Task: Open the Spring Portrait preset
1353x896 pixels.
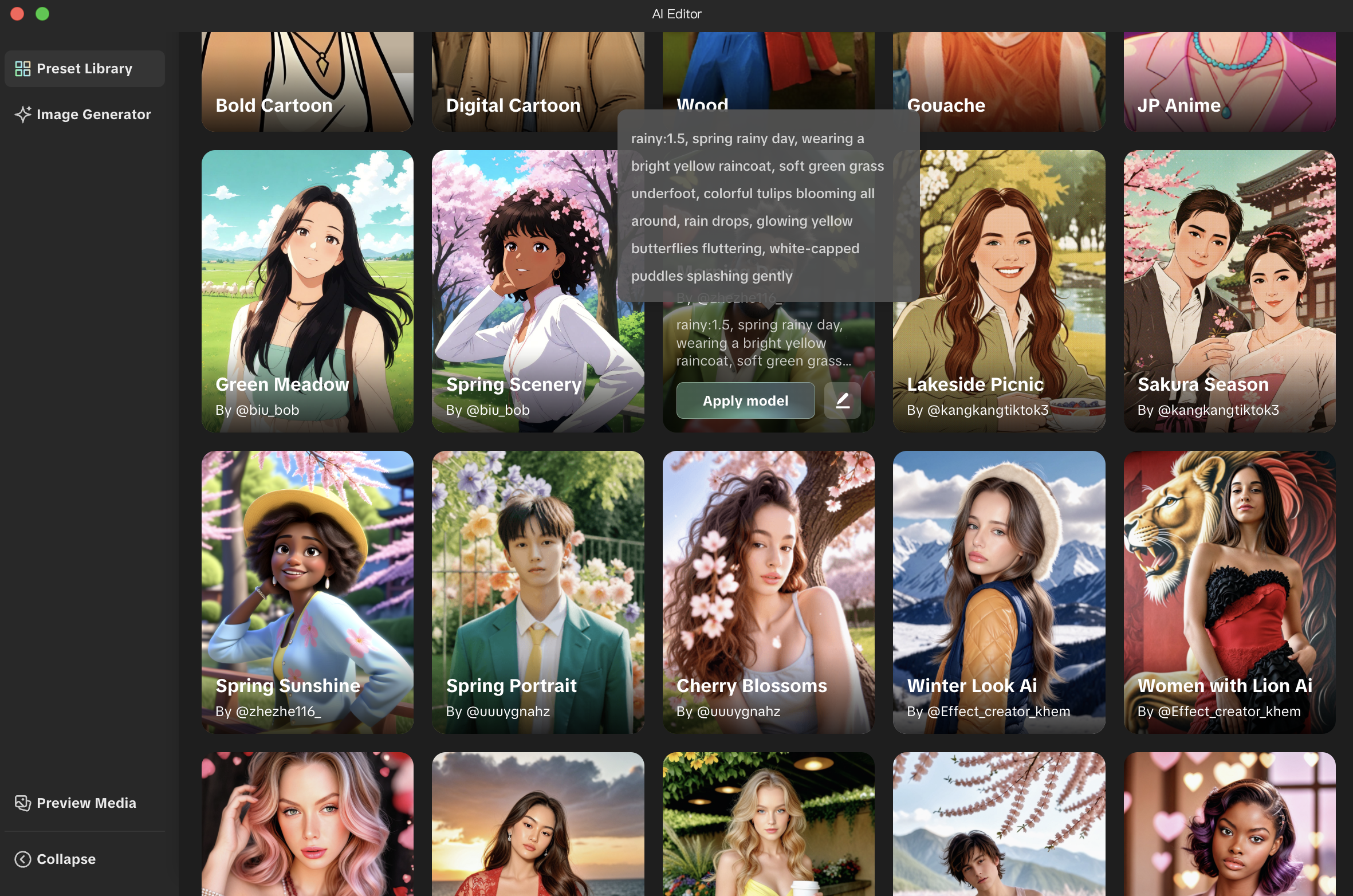Action: point(537,591)
